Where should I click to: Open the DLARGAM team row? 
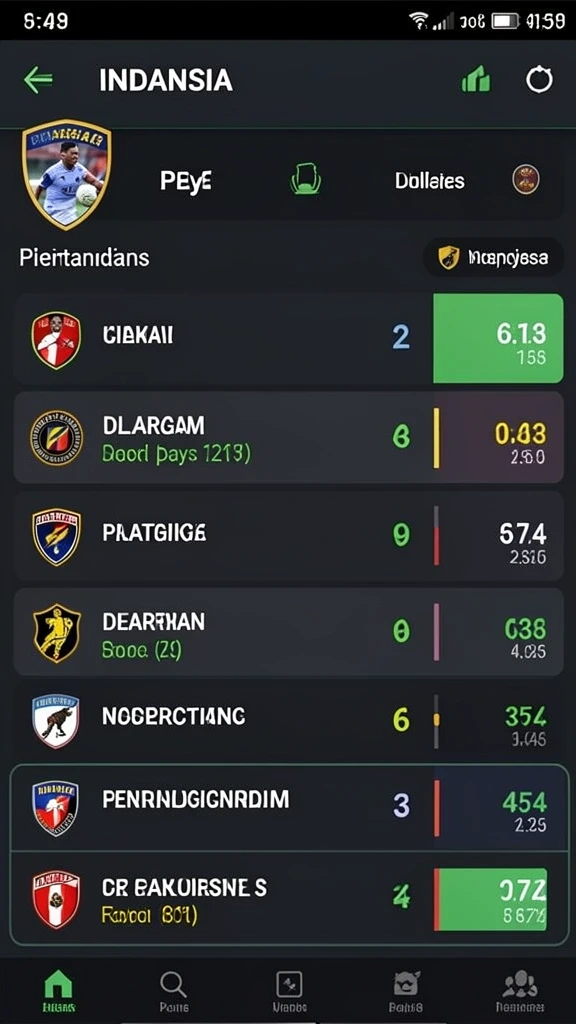pyautogui.click(x=288, y=438)
